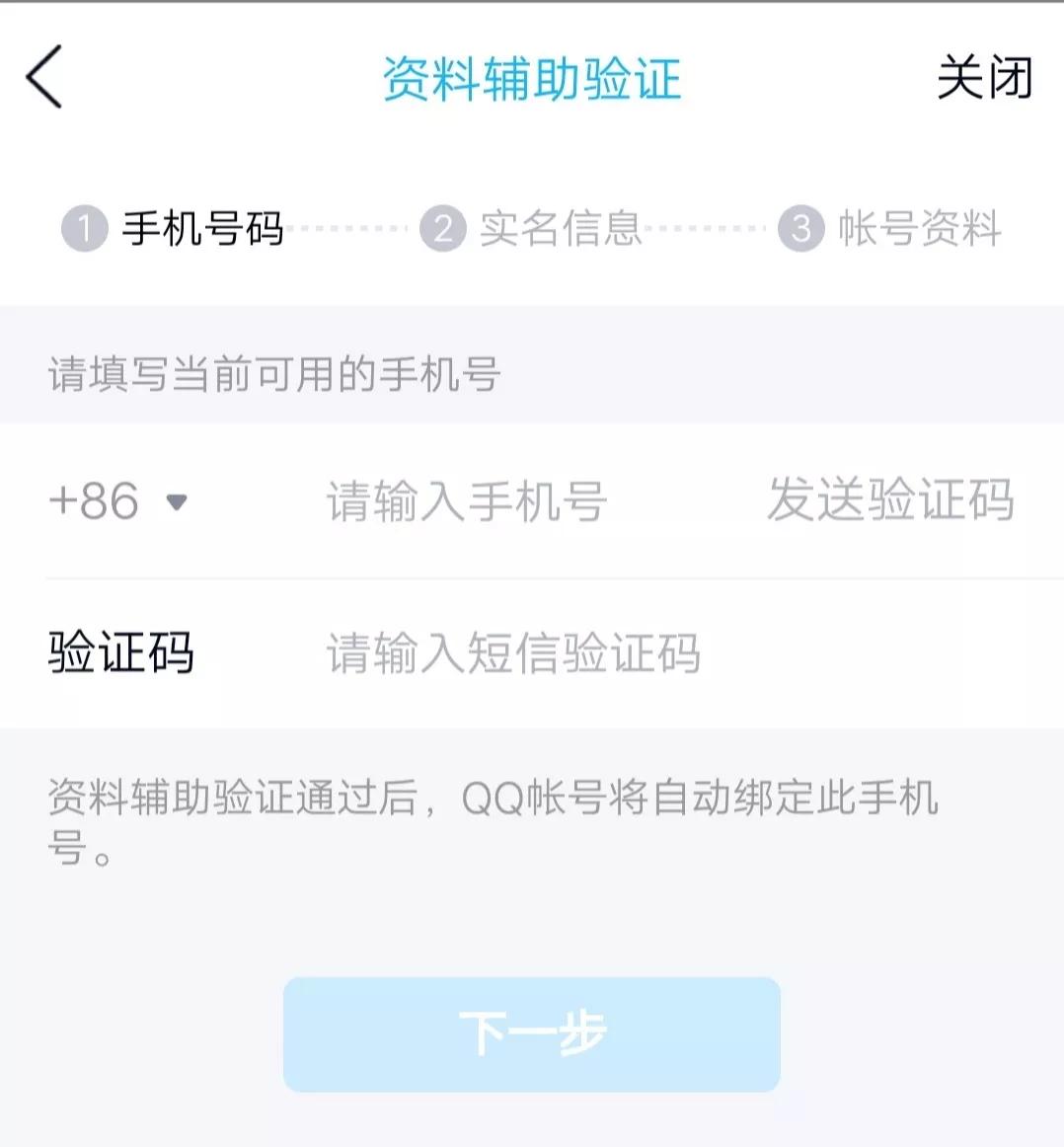Click the step 3 circle icon
This screenshot has width=1064, height=1147.
click(799, 230)
